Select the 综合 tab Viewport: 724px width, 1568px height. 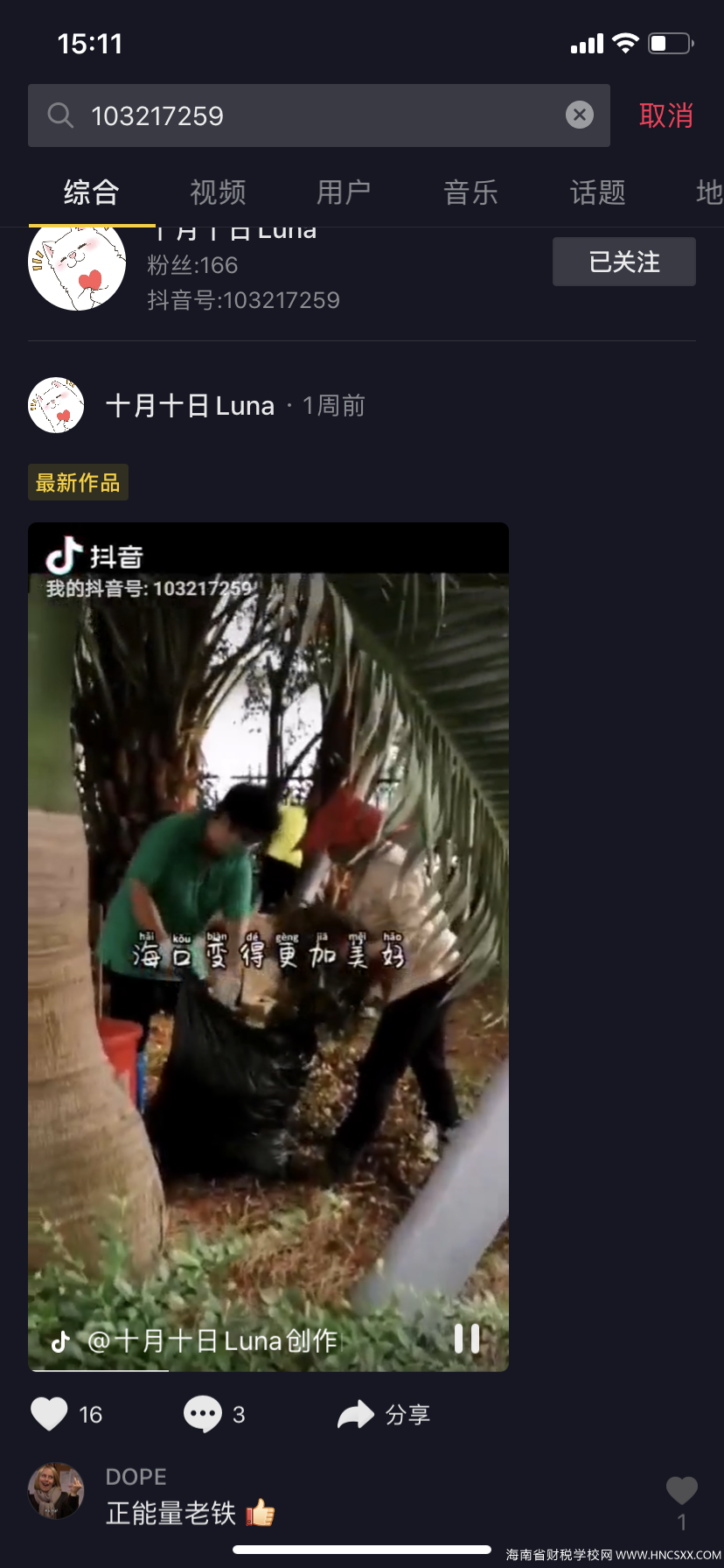[91, 192]
